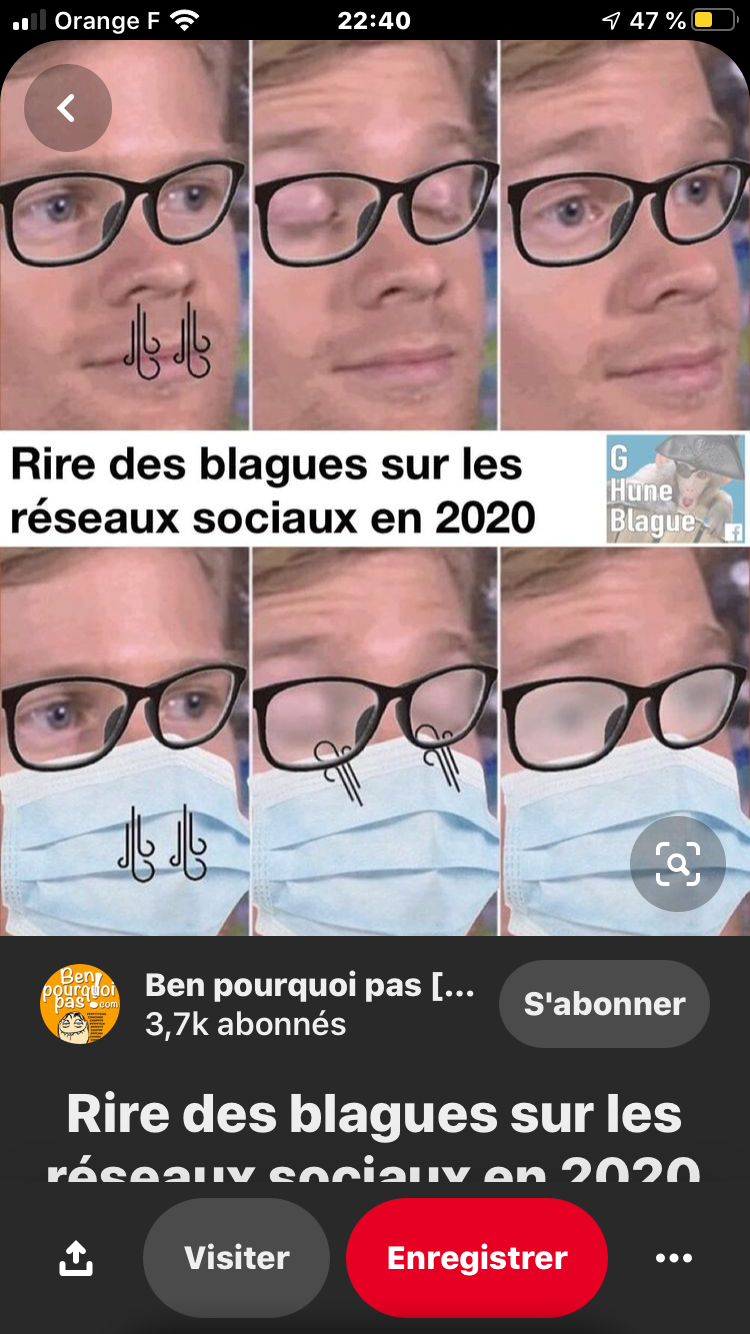Open the more options menu
The height and width of the screenshot is (1334, 750).
(x=673, y=1258)
